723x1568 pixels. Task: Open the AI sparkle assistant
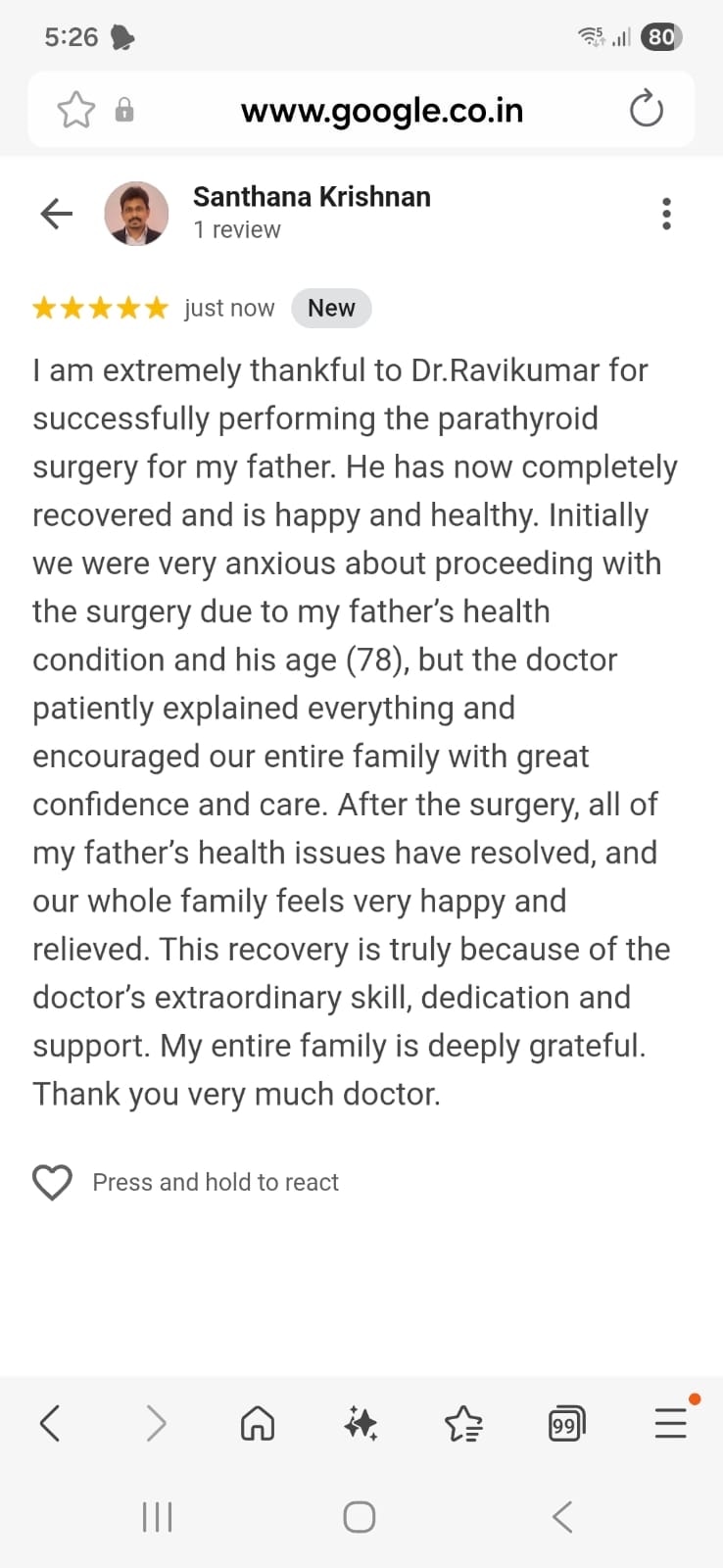[361, 1422]
